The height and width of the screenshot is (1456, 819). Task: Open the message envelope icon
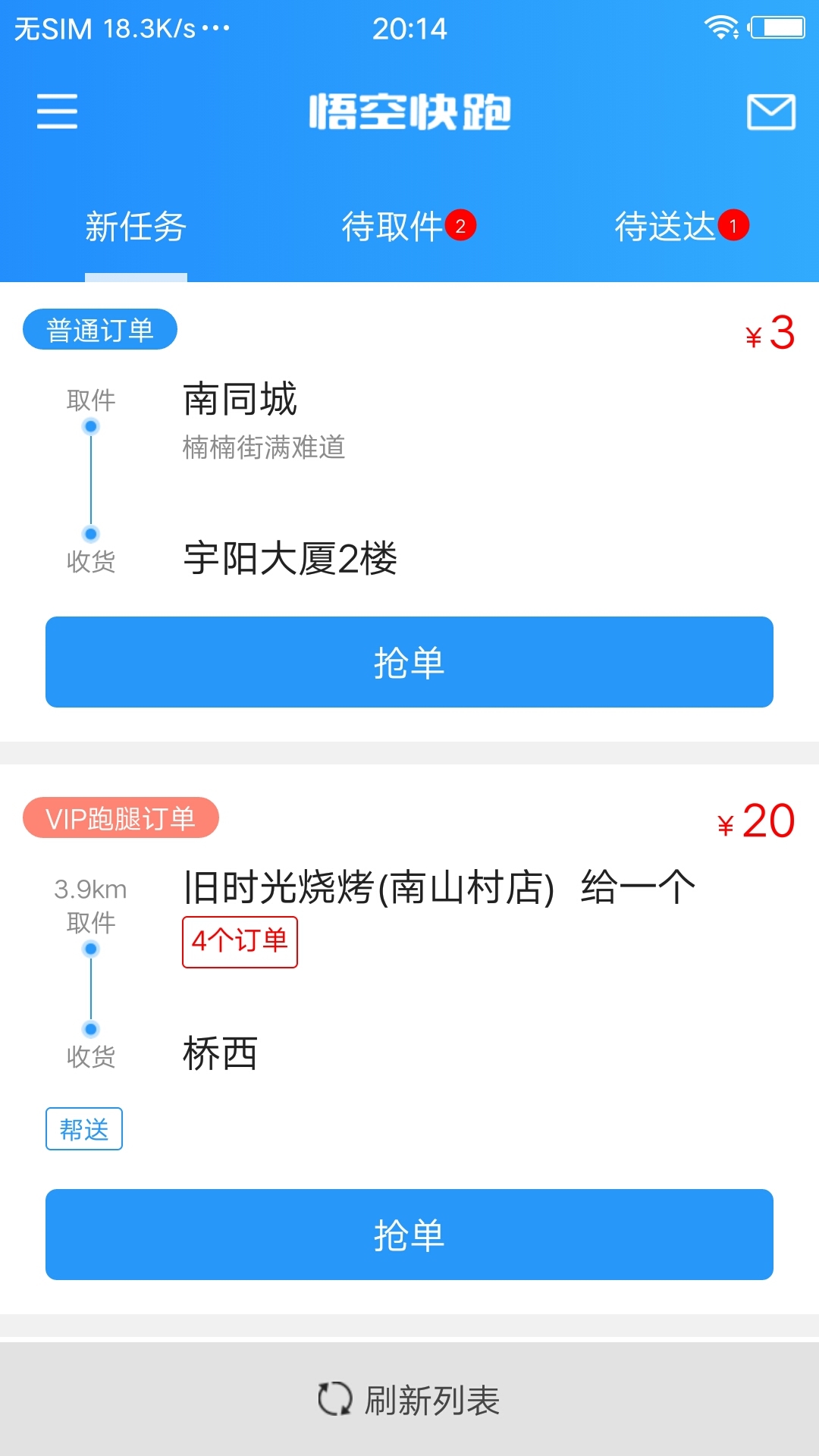tap(770, 111)
